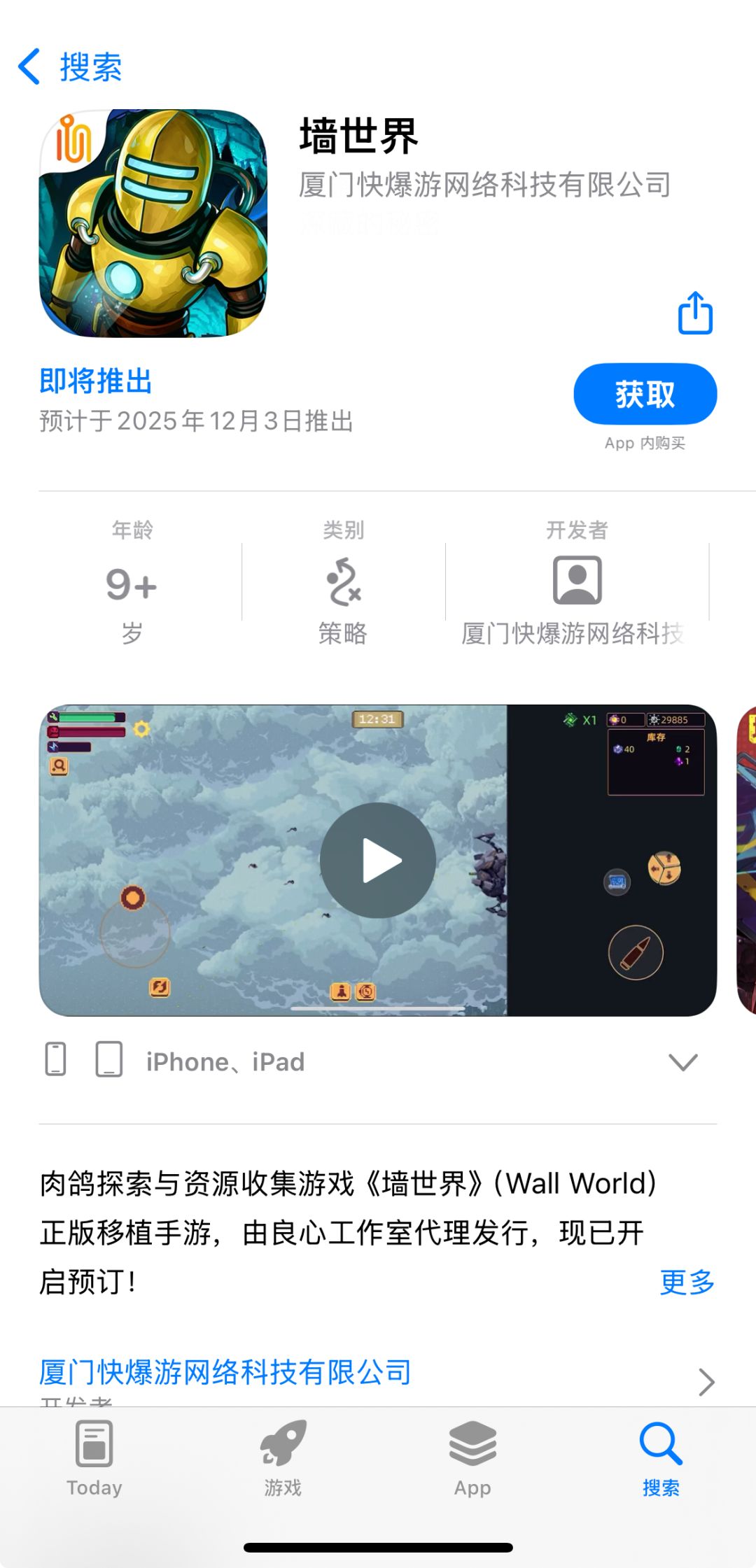Tap the iPhone device icon near compatibility info
The height and width of the screenshot is (1568, 756).
[x=57, y=1060]
